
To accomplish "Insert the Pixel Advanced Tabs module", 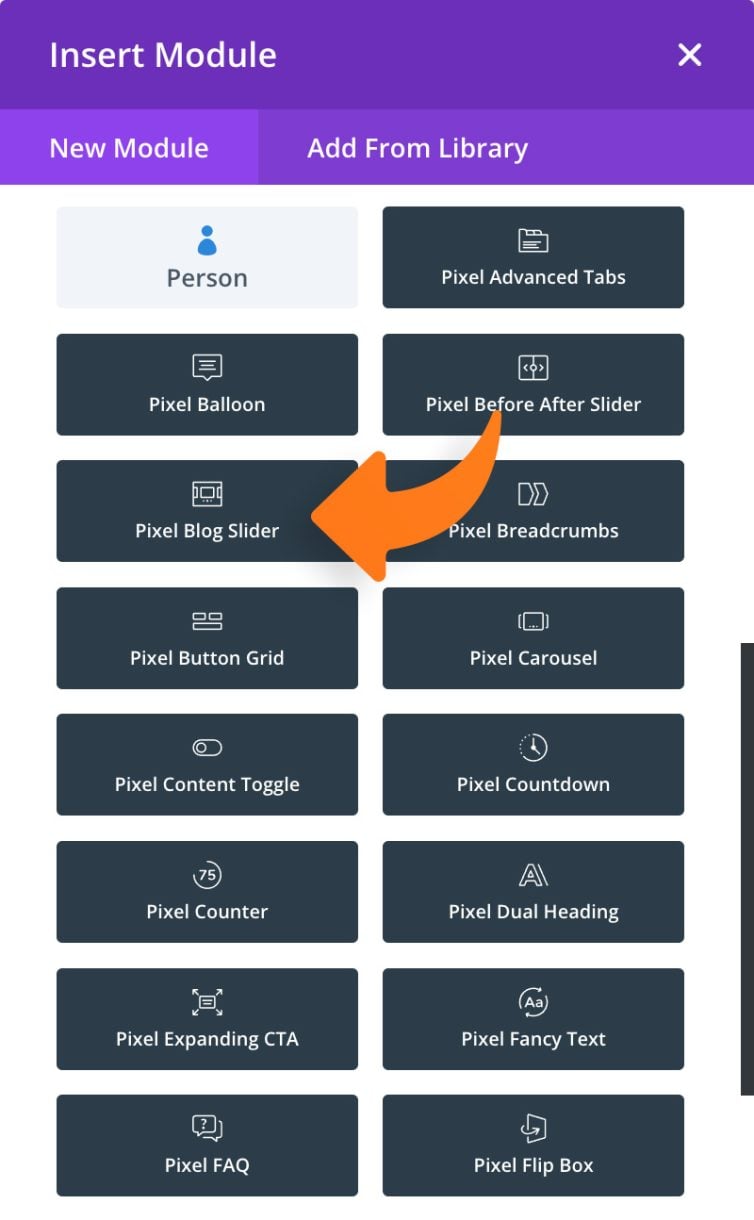I will [533, 257].
